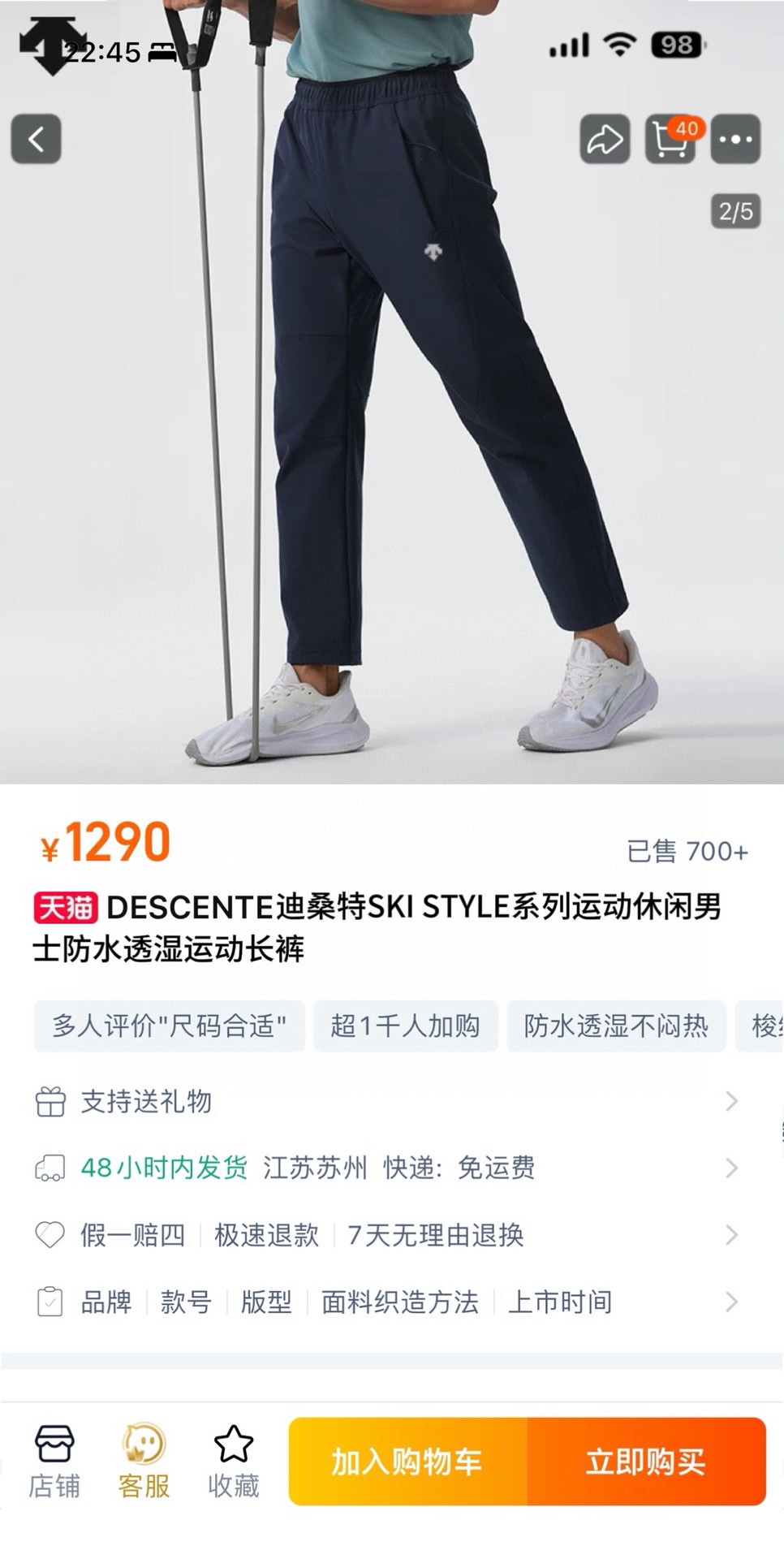Visit the 店铺 store page
The image size is (784, 1559).
point(54,1462)
